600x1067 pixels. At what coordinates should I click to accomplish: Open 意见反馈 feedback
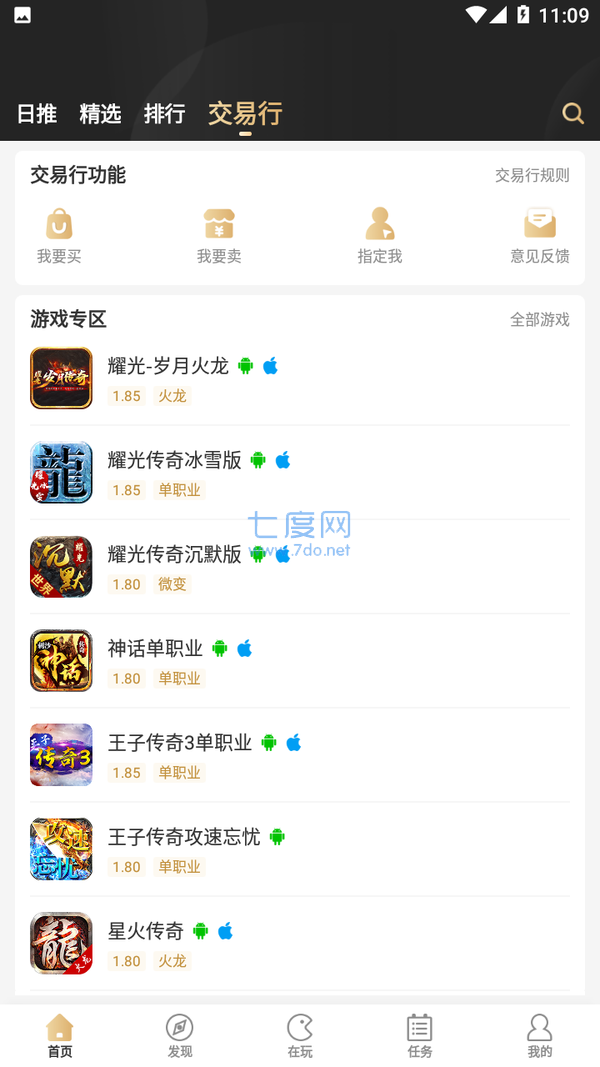[x=540, y=236]
